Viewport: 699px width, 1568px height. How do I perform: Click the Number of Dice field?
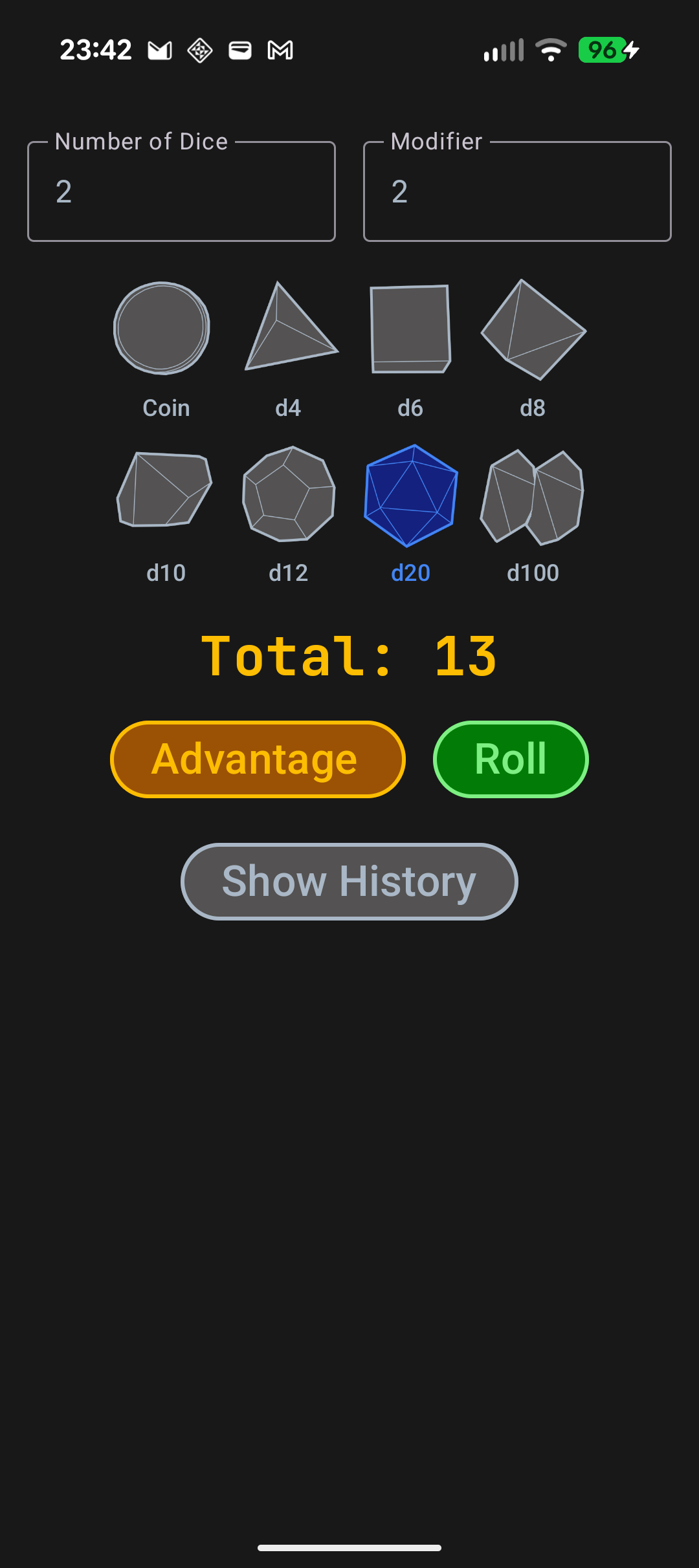181,191
